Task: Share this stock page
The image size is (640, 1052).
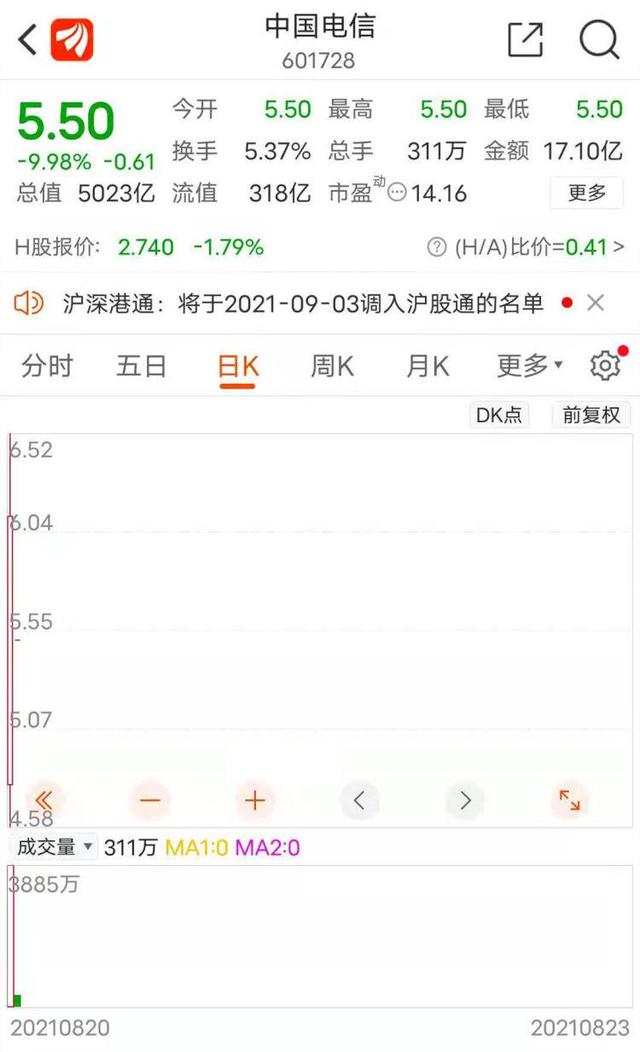Action: 525,40
